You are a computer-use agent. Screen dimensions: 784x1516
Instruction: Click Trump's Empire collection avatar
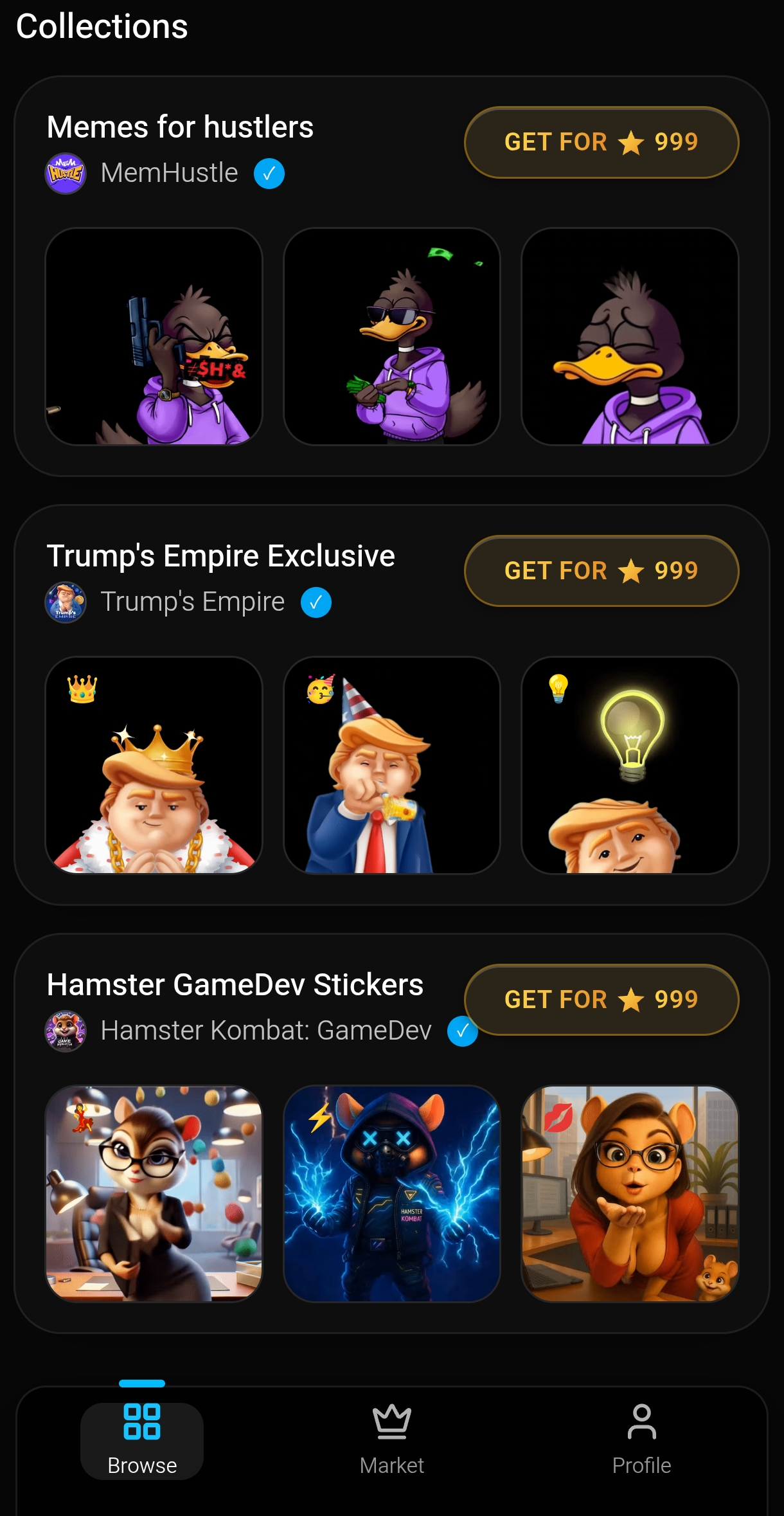pos(65,602)
